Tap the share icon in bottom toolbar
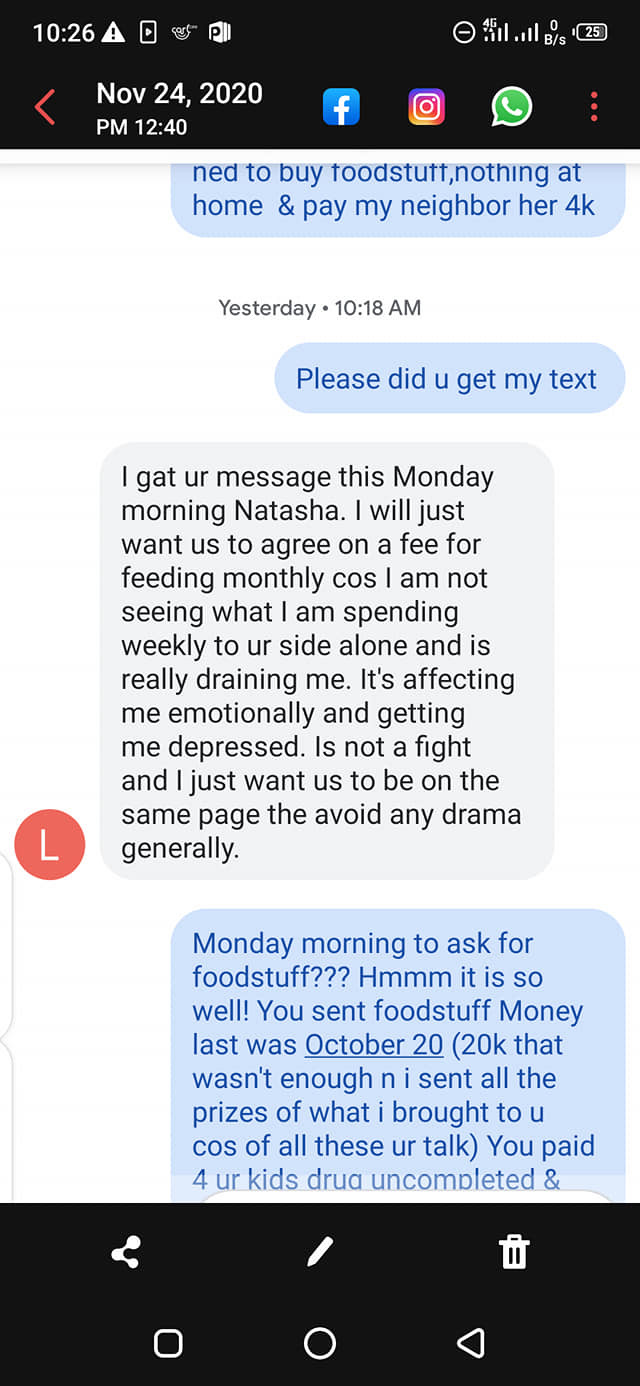The width and height of the screenshot is (640, 1386). coord(126,1251)
